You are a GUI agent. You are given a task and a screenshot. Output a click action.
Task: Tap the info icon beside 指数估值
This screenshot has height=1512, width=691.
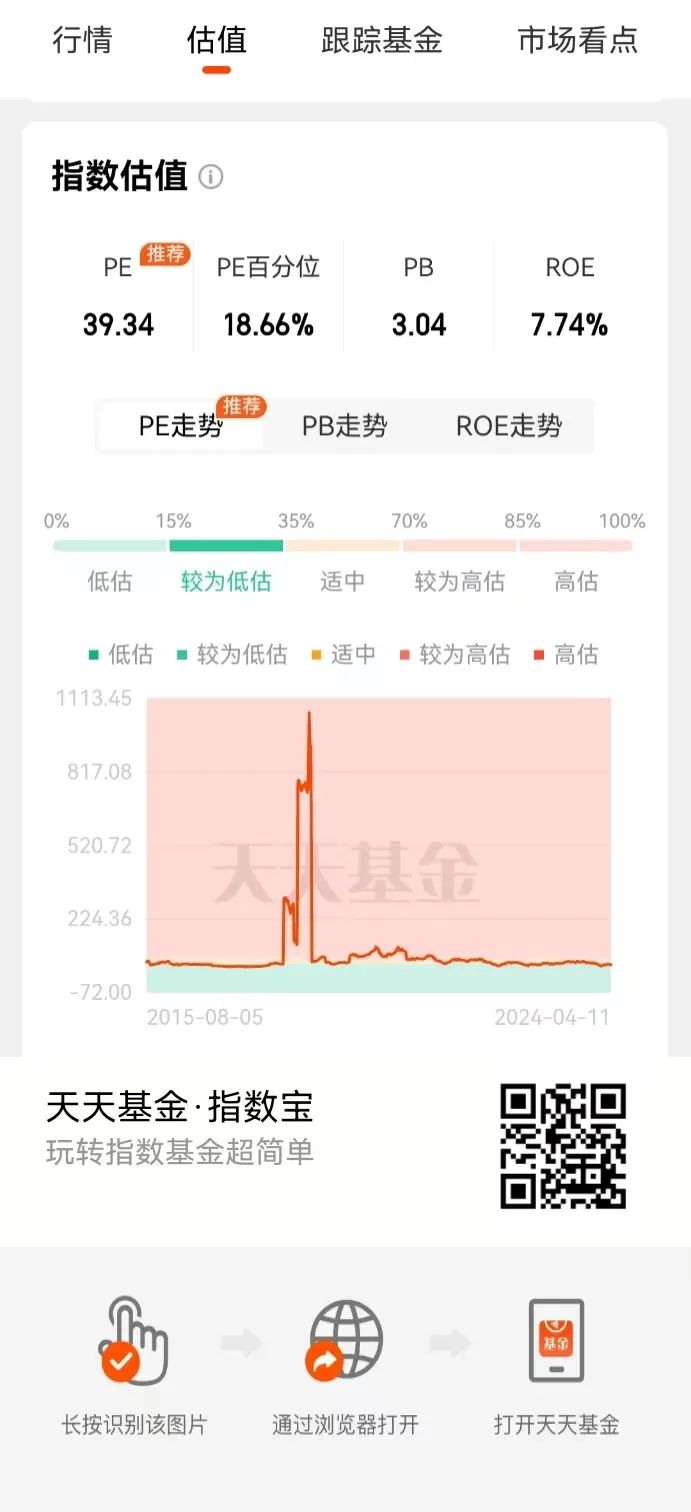[x=211, y=177]
